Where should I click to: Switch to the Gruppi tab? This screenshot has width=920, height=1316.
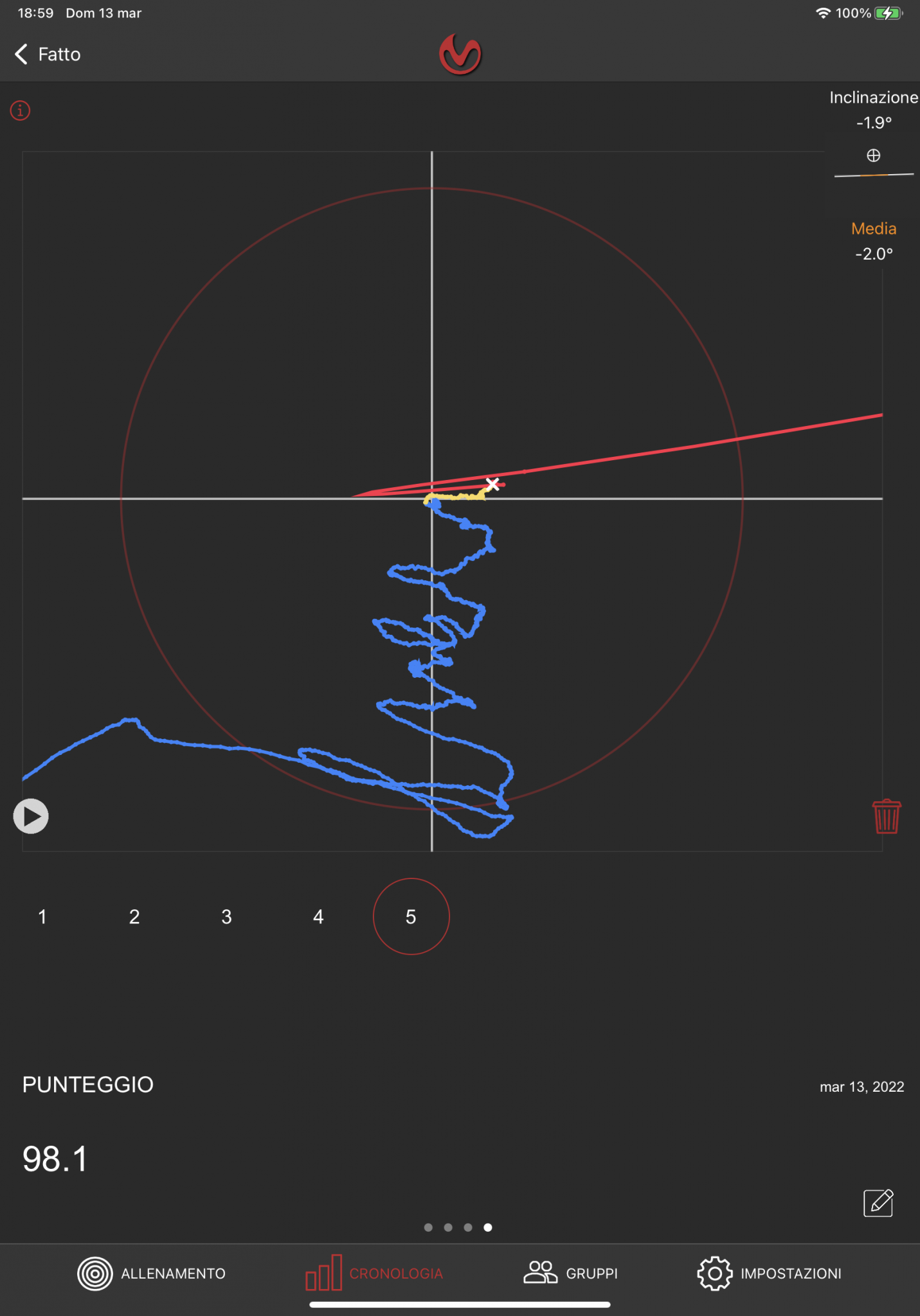click(571, 1274)
